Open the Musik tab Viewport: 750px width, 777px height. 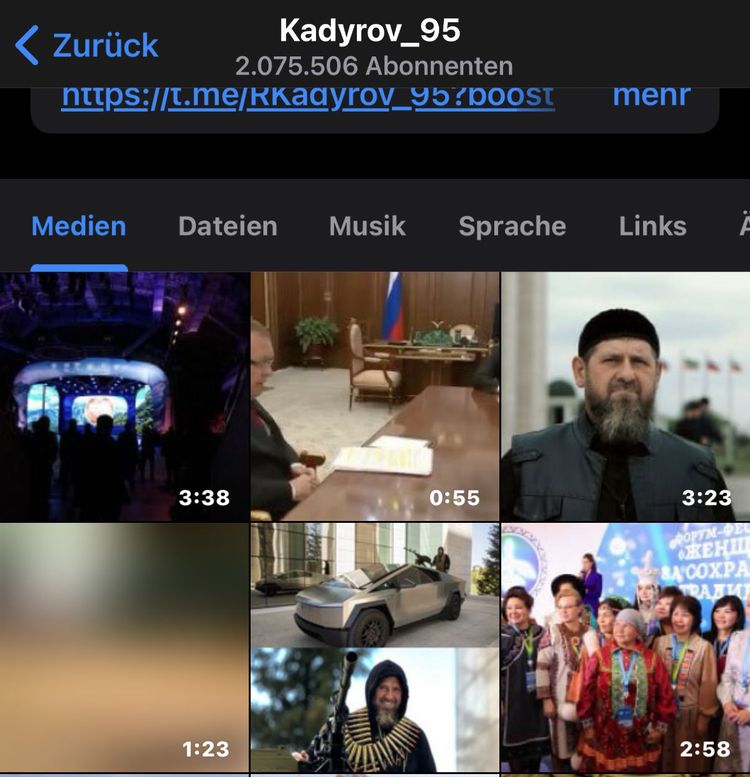tap(364, 227)
